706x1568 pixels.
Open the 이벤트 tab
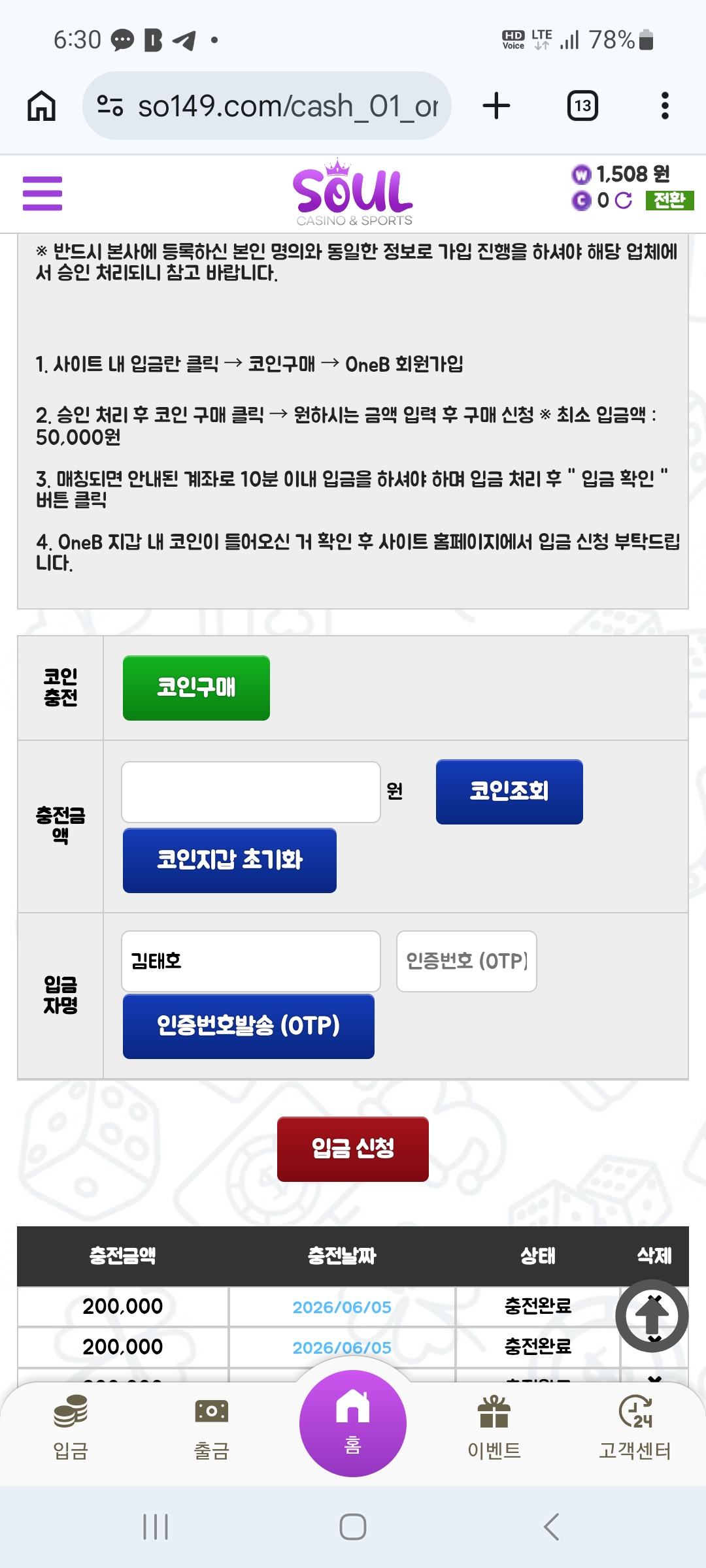pos(494,1429)
